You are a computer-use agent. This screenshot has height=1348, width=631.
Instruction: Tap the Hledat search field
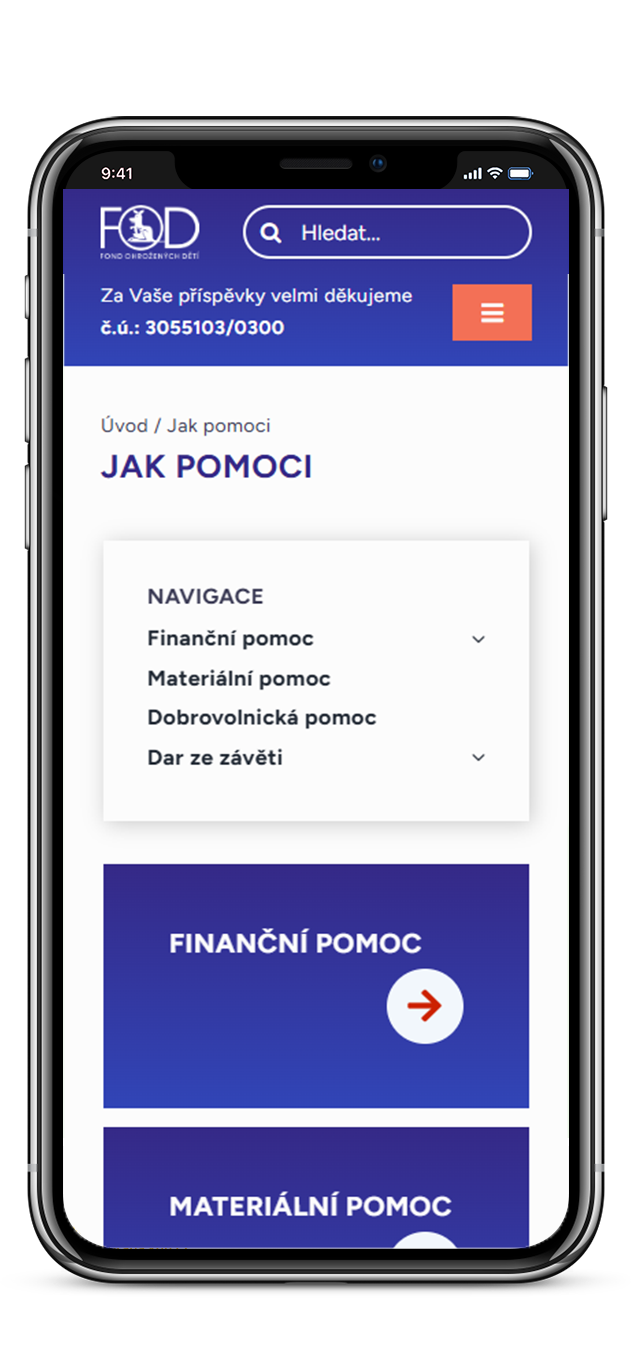pyautogui.click(x=400, y=233)
